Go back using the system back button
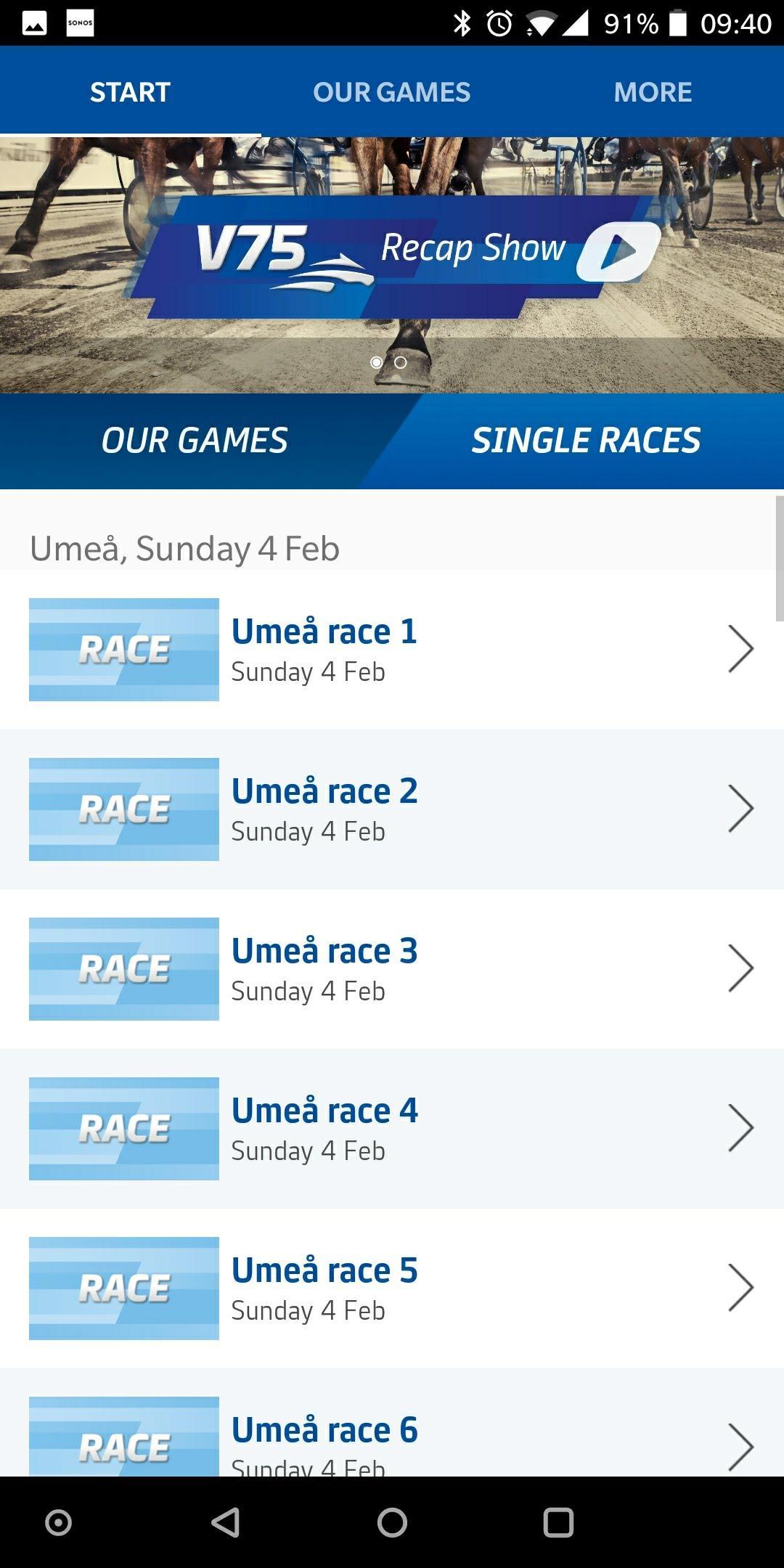This screenshot has height=1568, width=784. click(x=225, y=1522)
